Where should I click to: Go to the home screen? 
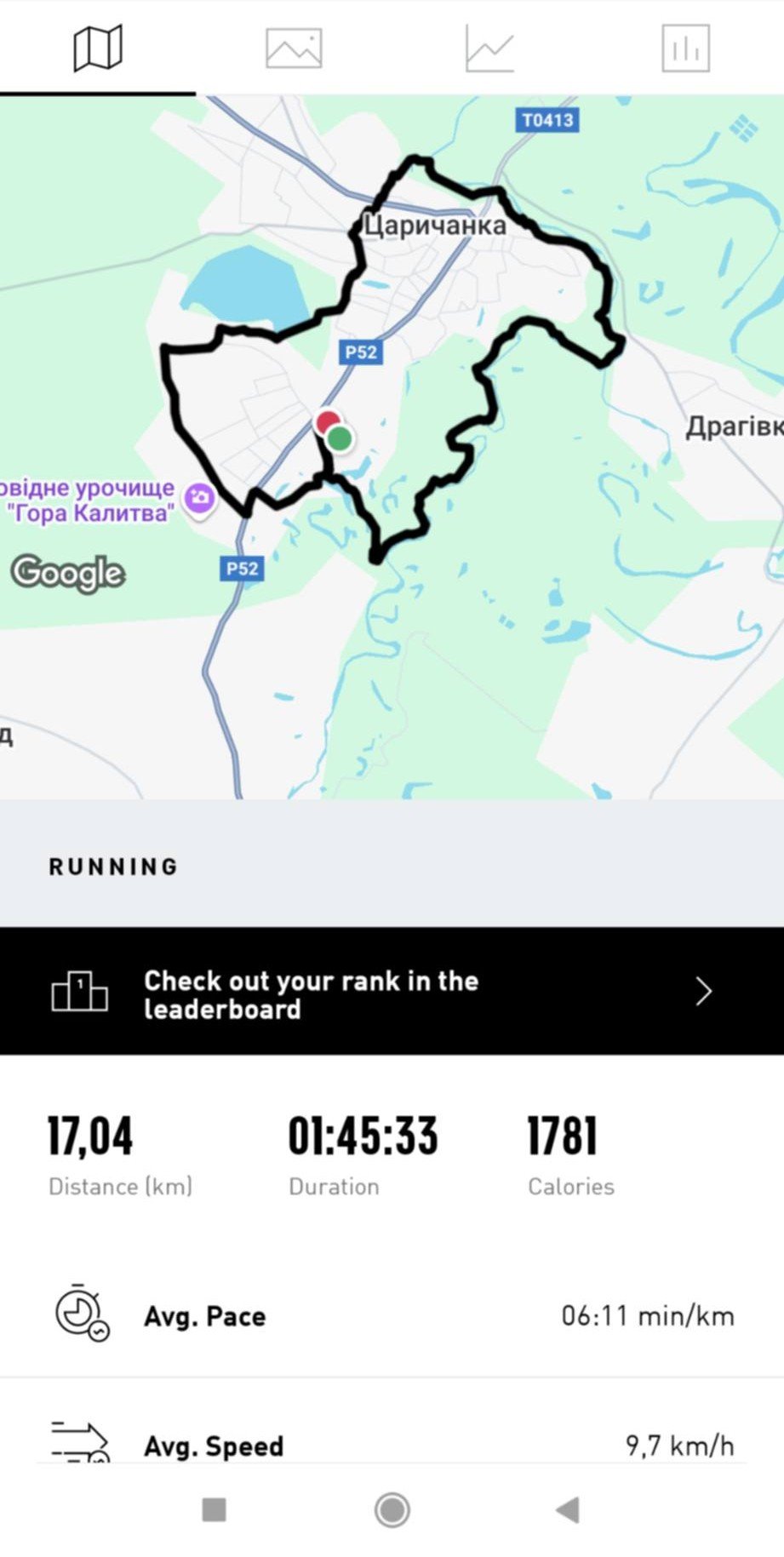coord(392,1509)
